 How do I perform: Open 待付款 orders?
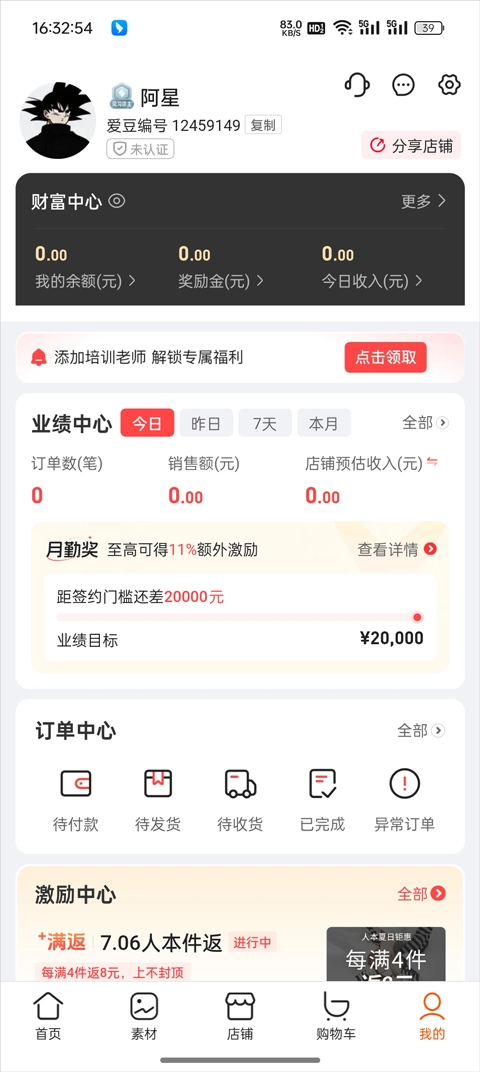point(75,799)
